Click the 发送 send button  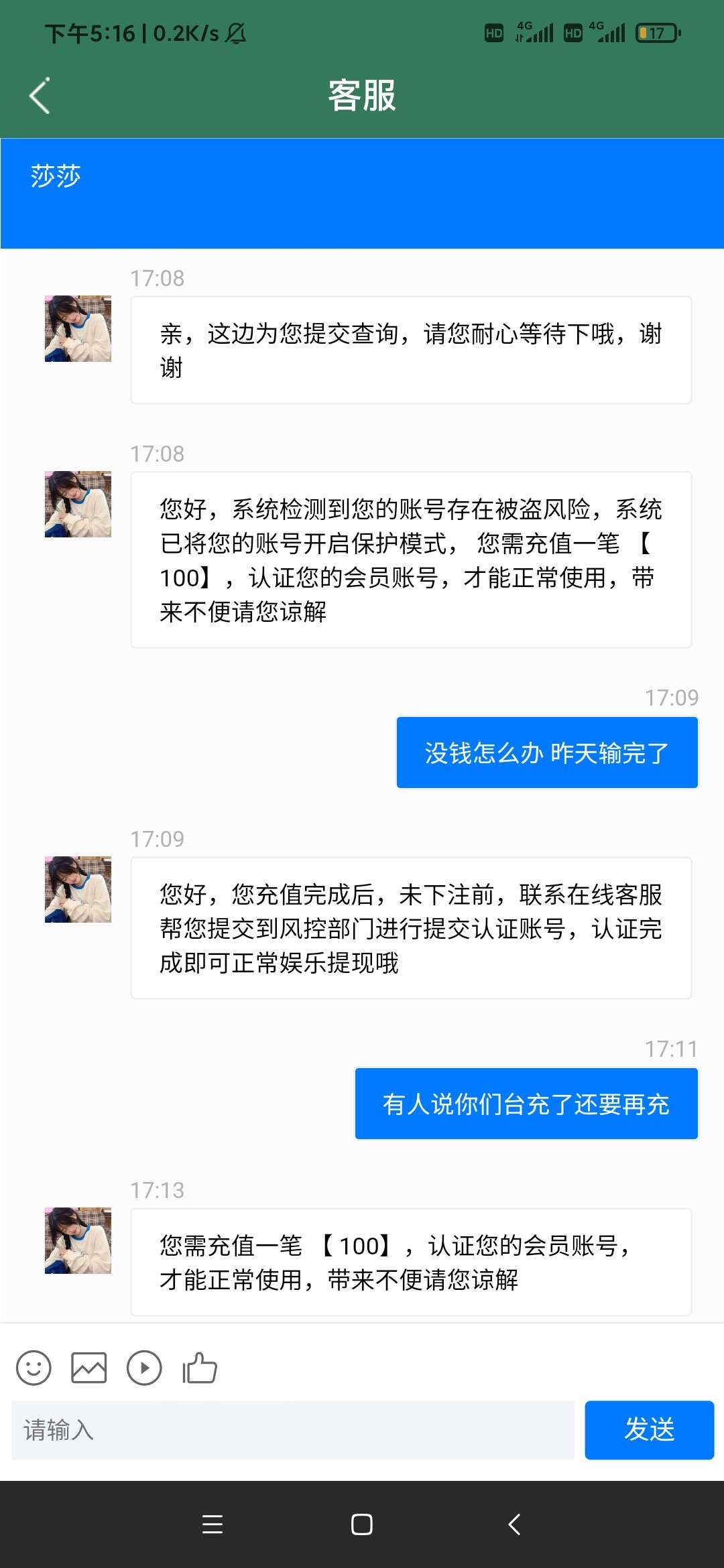[x=648, y=1431]
